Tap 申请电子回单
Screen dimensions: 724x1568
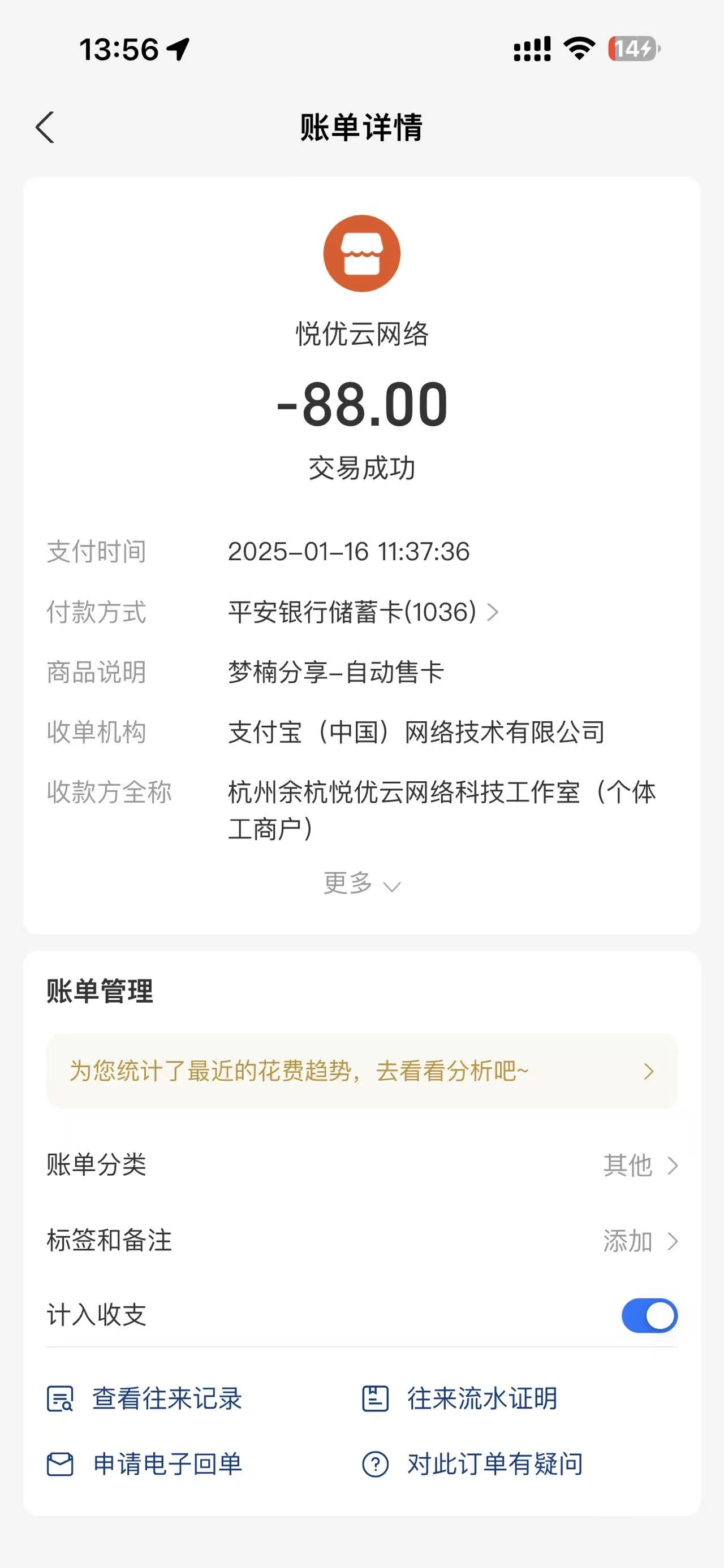[x=145, y=1464]
